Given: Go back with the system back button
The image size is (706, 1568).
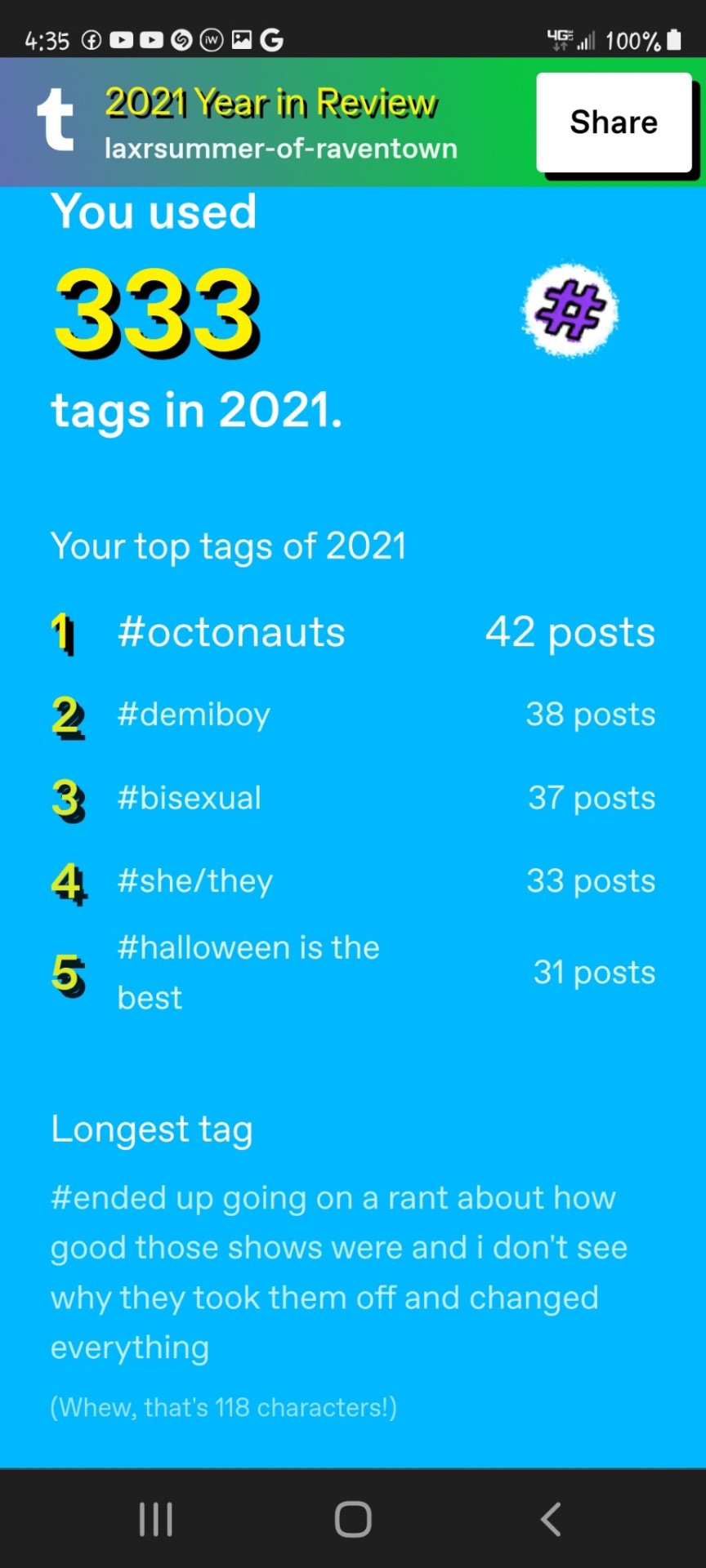Looking at the screenshot, I should [552, 1520].
